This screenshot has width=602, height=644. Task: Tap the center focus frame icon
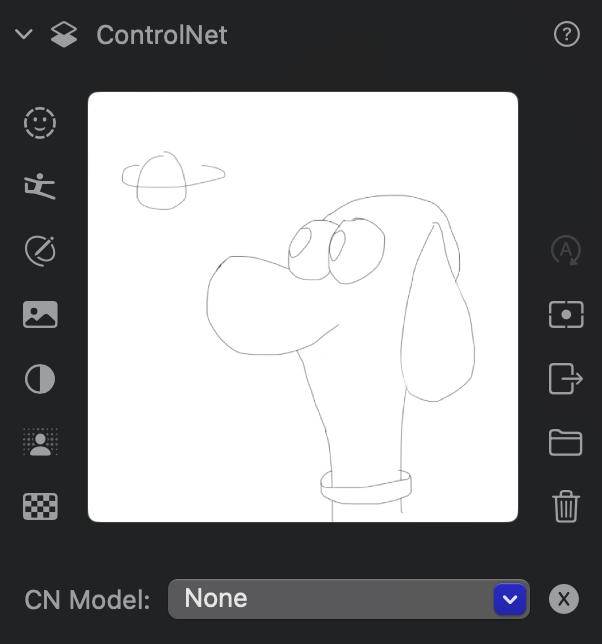tap(566, 314)
